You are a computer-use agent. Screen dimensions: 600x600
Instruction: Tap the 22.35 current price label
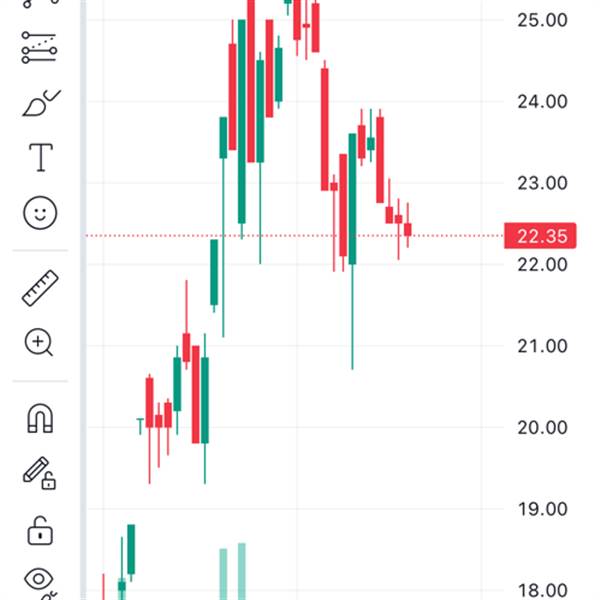[543, 236]
